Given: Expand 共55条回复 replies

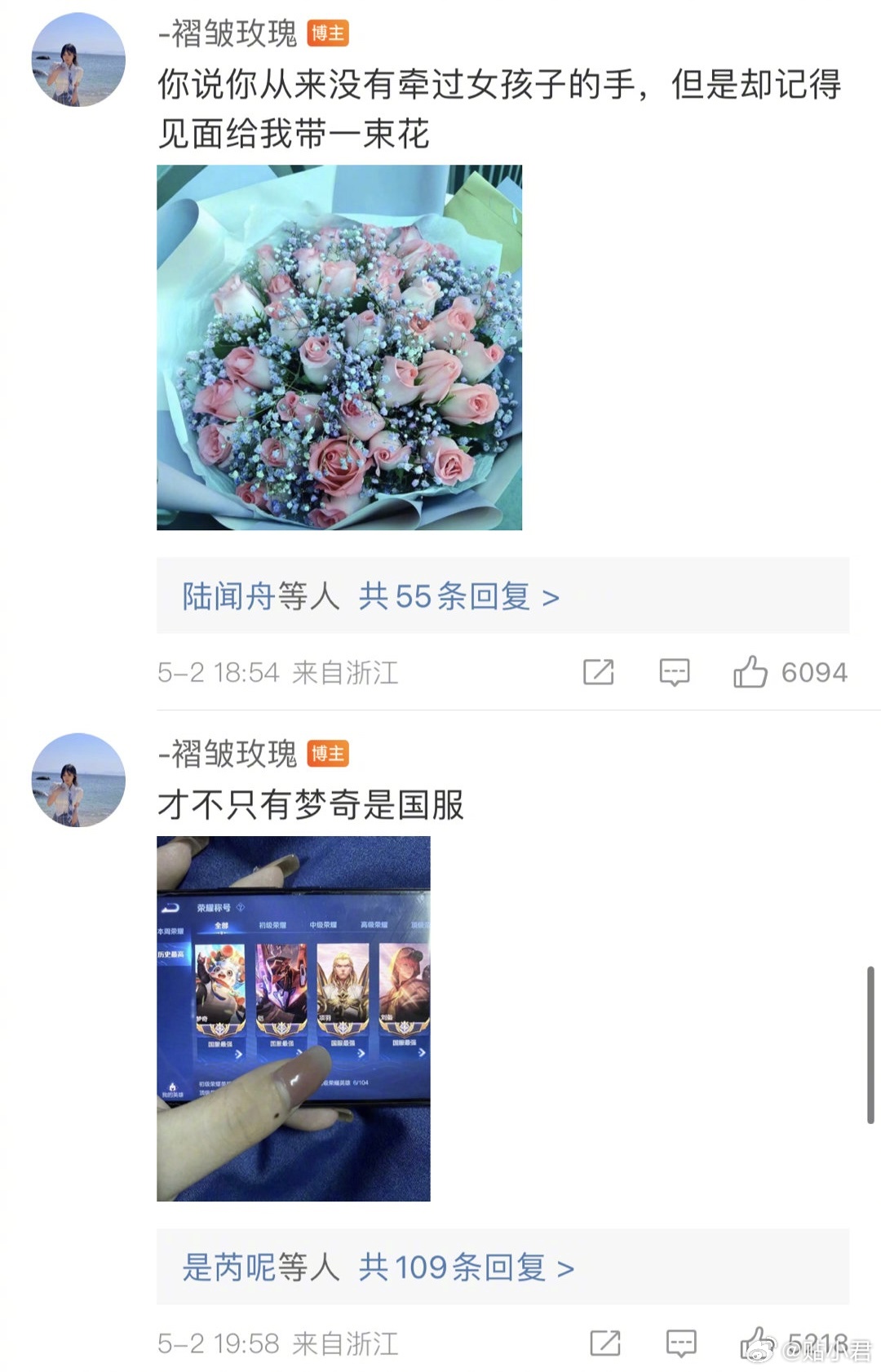Looking at the screenshot, I should (459, 596).
